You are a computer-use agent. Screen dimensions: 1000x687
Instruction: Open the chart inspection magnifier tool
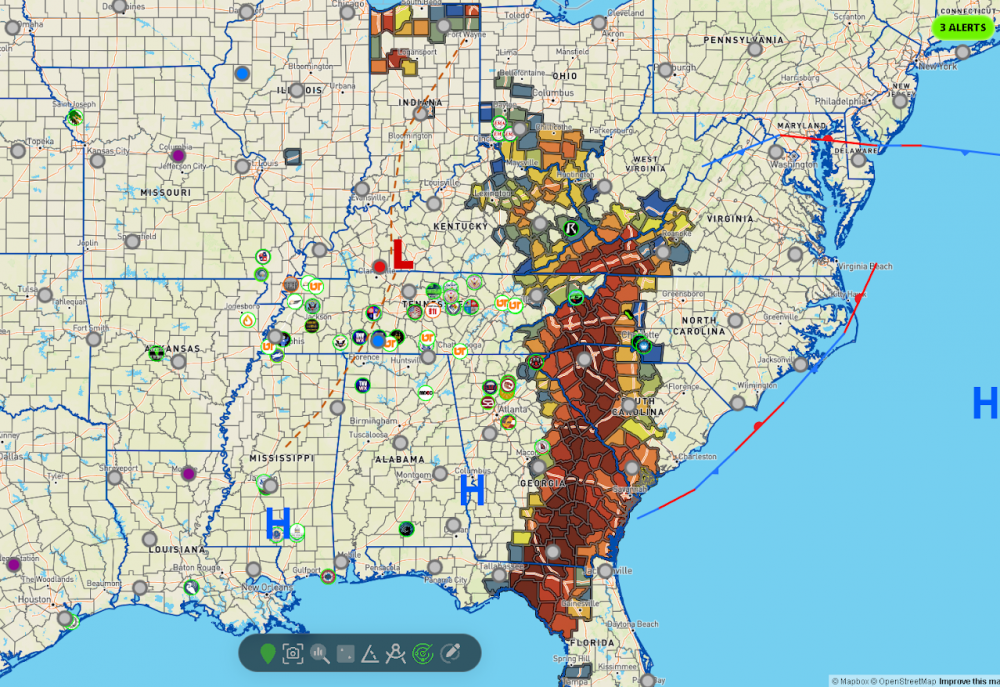click(320, 653)
